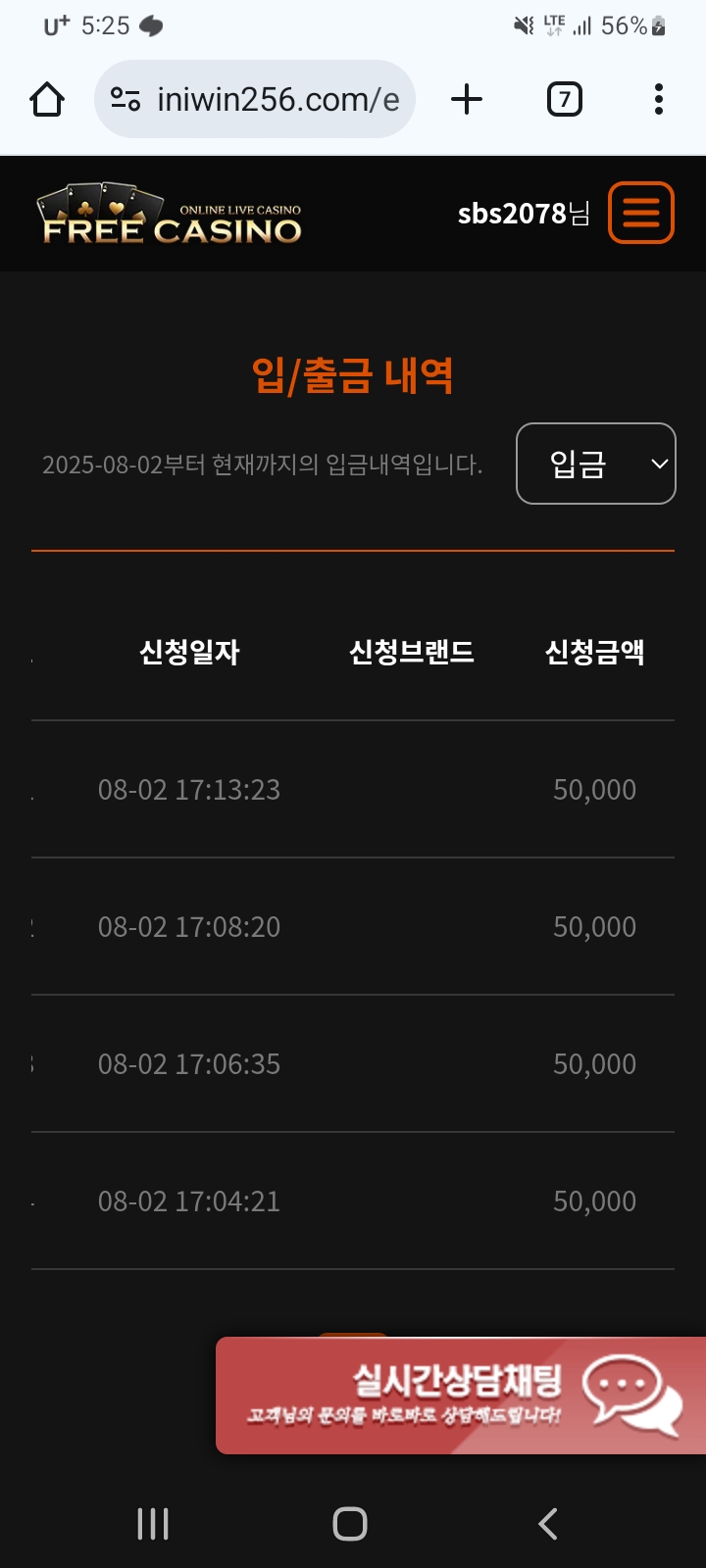Go to the Free Casino home logo
The height and width of the screenshot is (1568, 706).
point(171,216)
